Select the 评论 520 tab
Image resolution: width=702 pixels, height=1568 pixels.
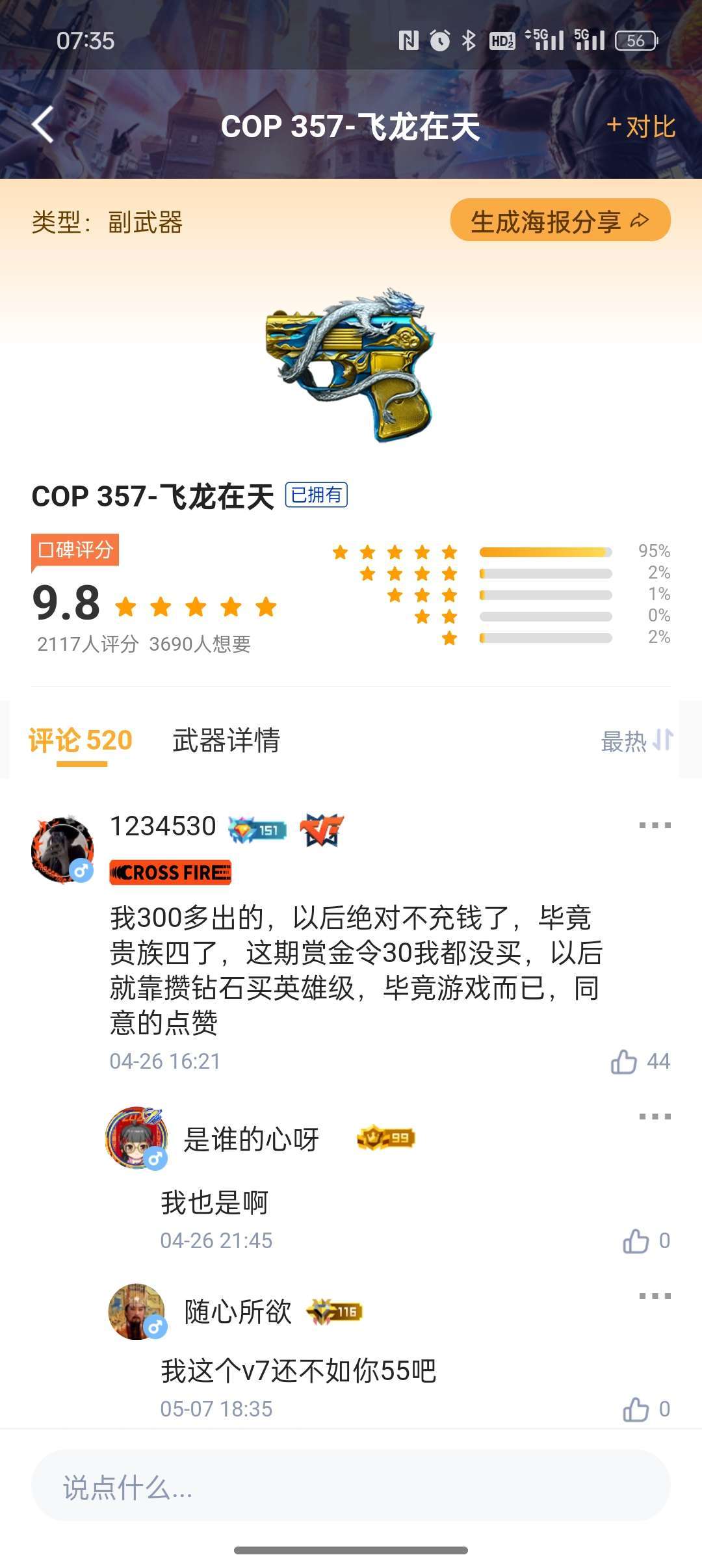[x=81, y=740]
